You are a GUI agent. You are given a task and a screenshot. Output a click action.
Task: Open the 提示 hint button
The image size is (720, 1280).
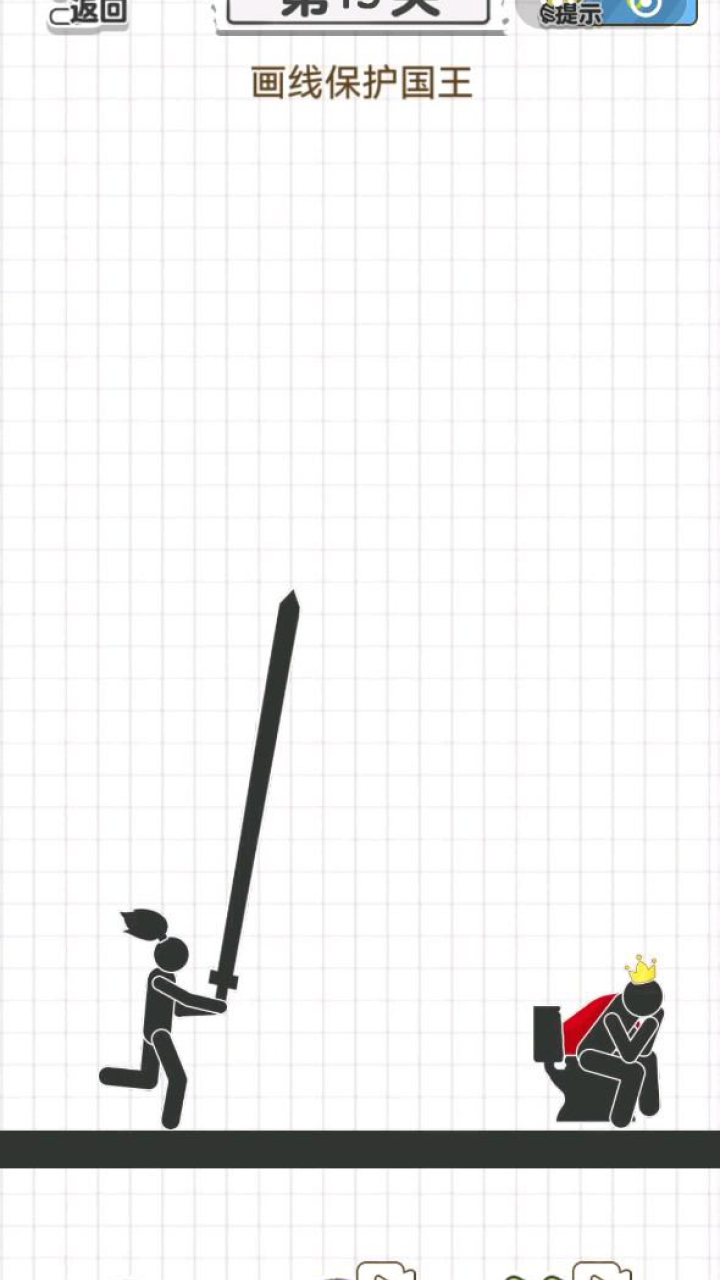click(x=607, y=12)
